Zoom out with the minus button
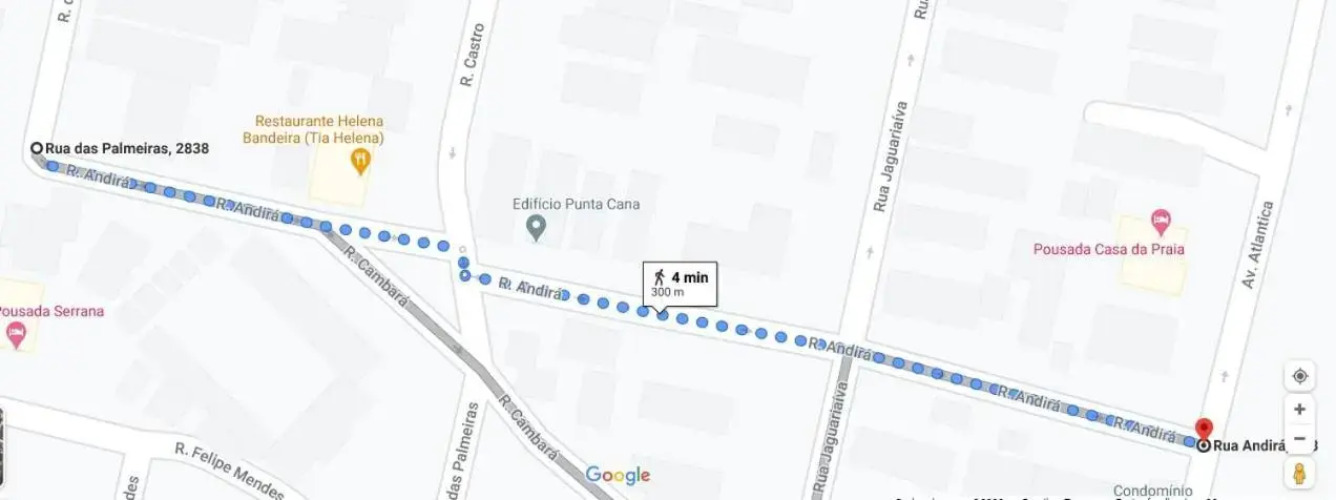The image size is (1336, 500). [1300, 439]
